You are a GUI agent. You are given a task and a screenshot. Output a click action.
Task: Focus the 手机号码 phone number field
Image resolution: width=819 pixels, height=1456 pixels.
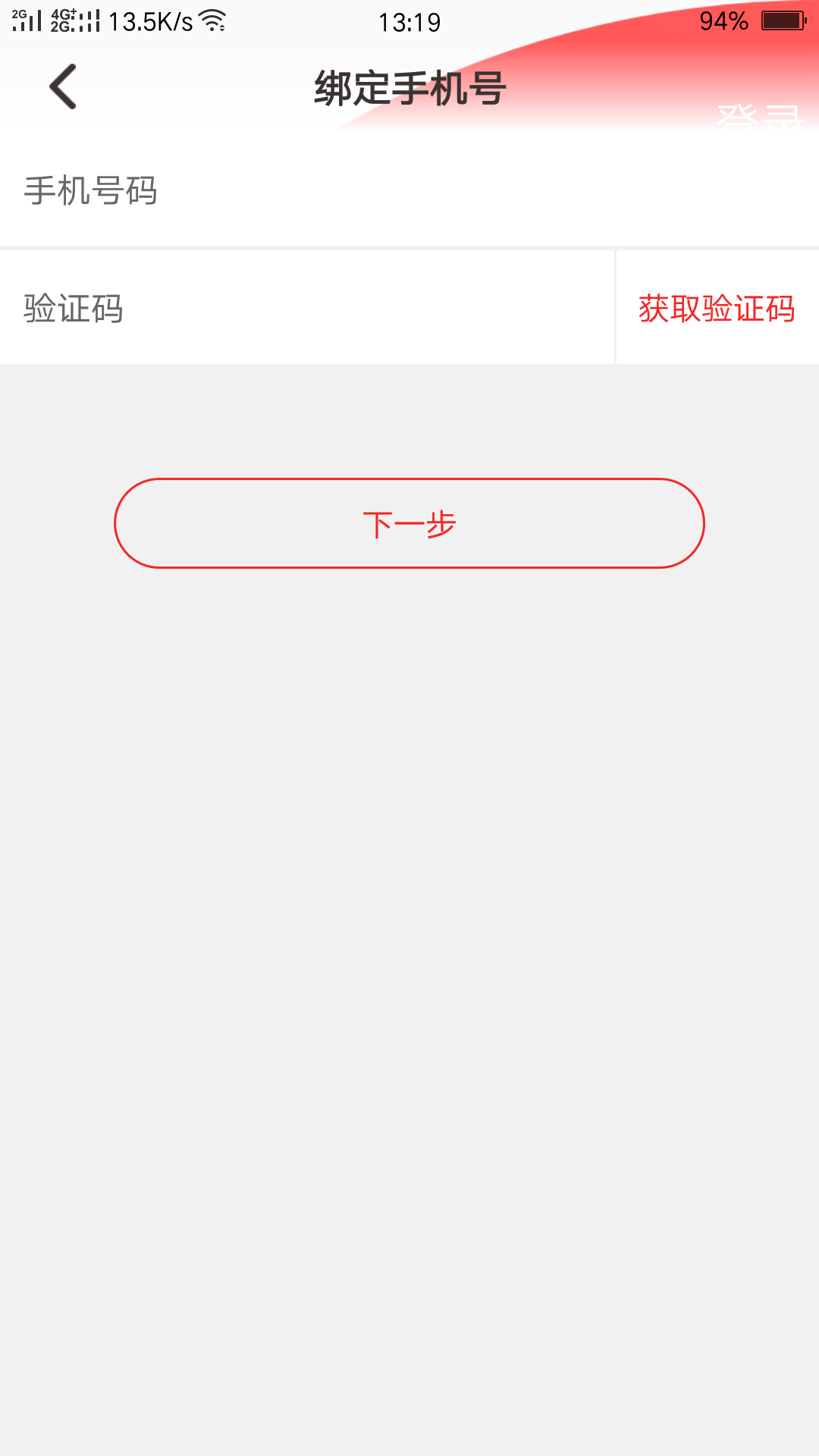tap(303, 192)
